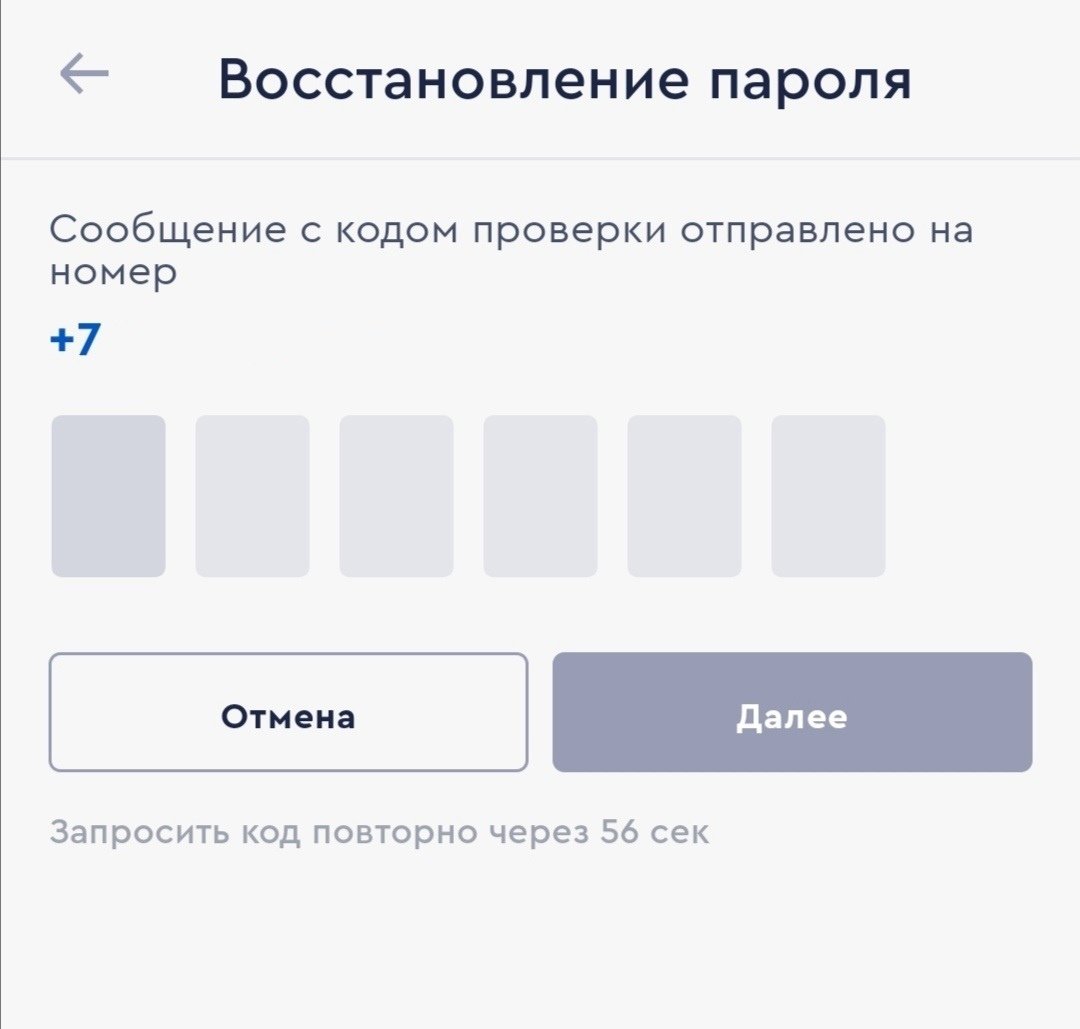Focus the third code digit box
Screen dimensions: 1080x1029
coord(396,496)
